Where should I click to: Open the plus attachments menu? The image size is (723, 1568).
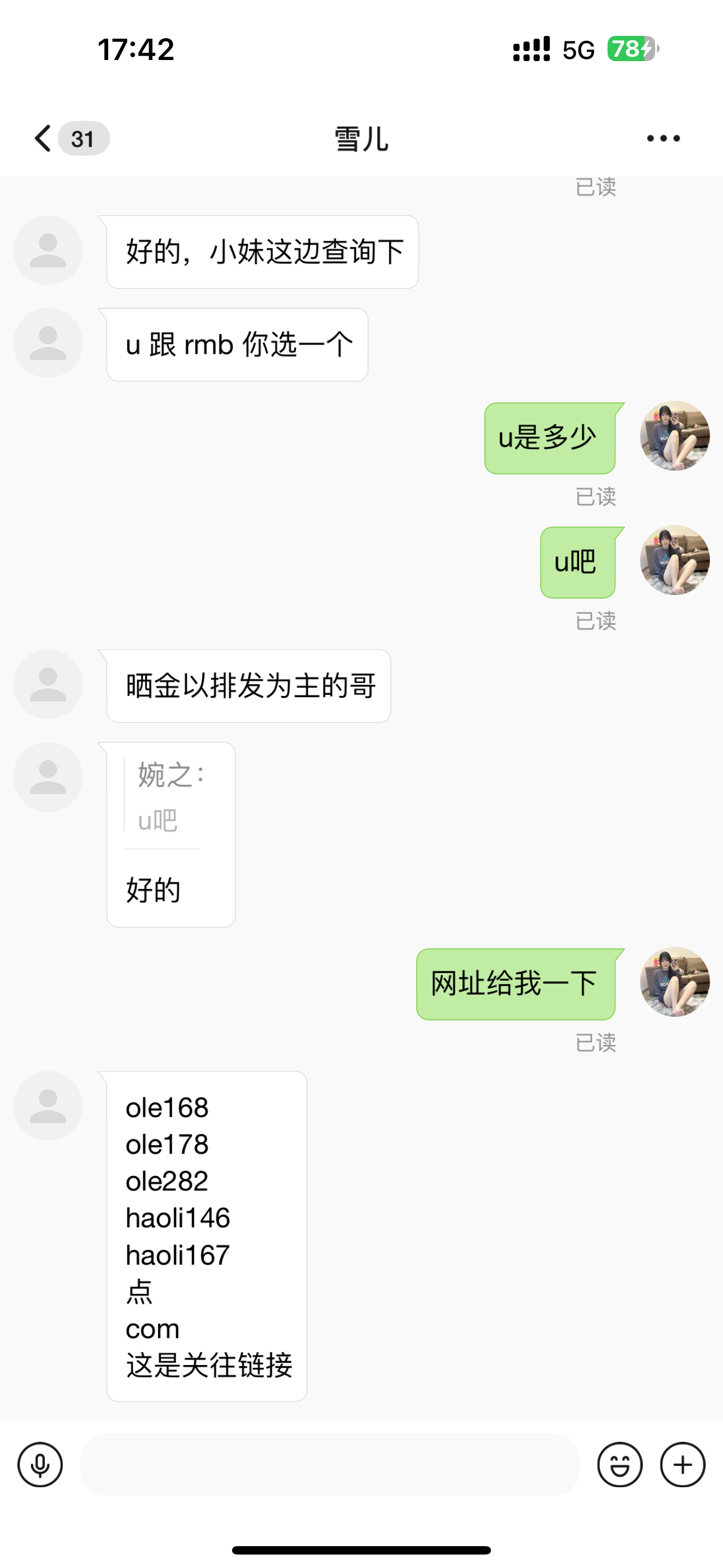click(682, 1464)
